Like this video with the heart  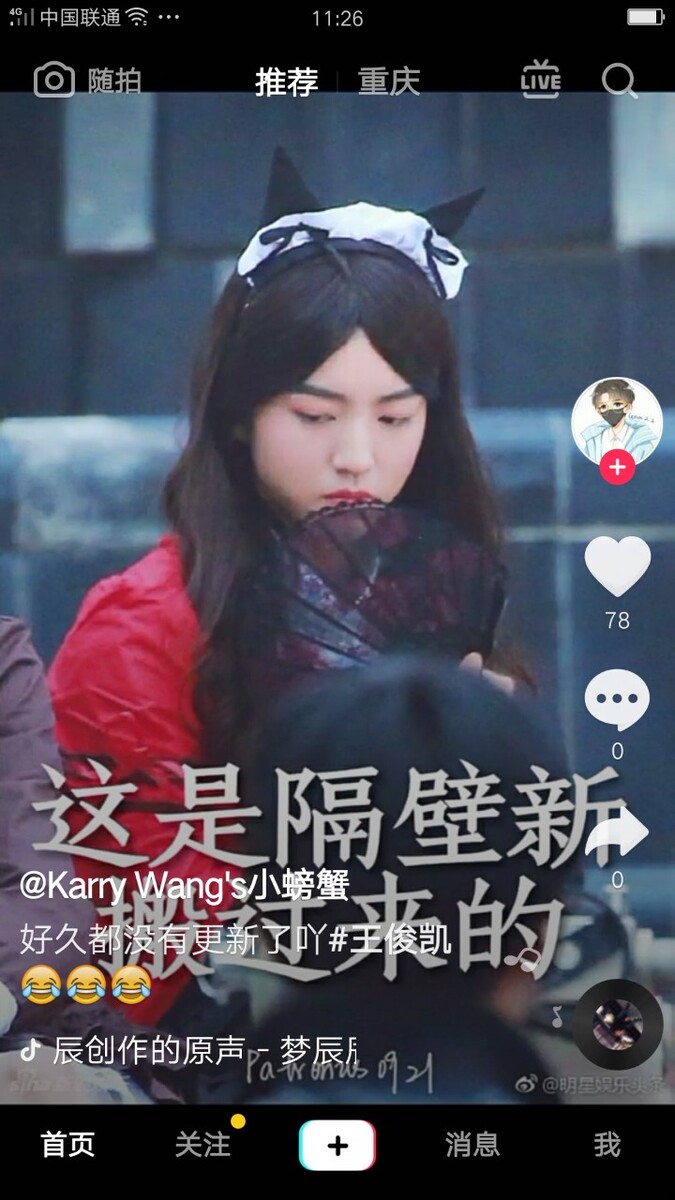click(x=617, y=567)
